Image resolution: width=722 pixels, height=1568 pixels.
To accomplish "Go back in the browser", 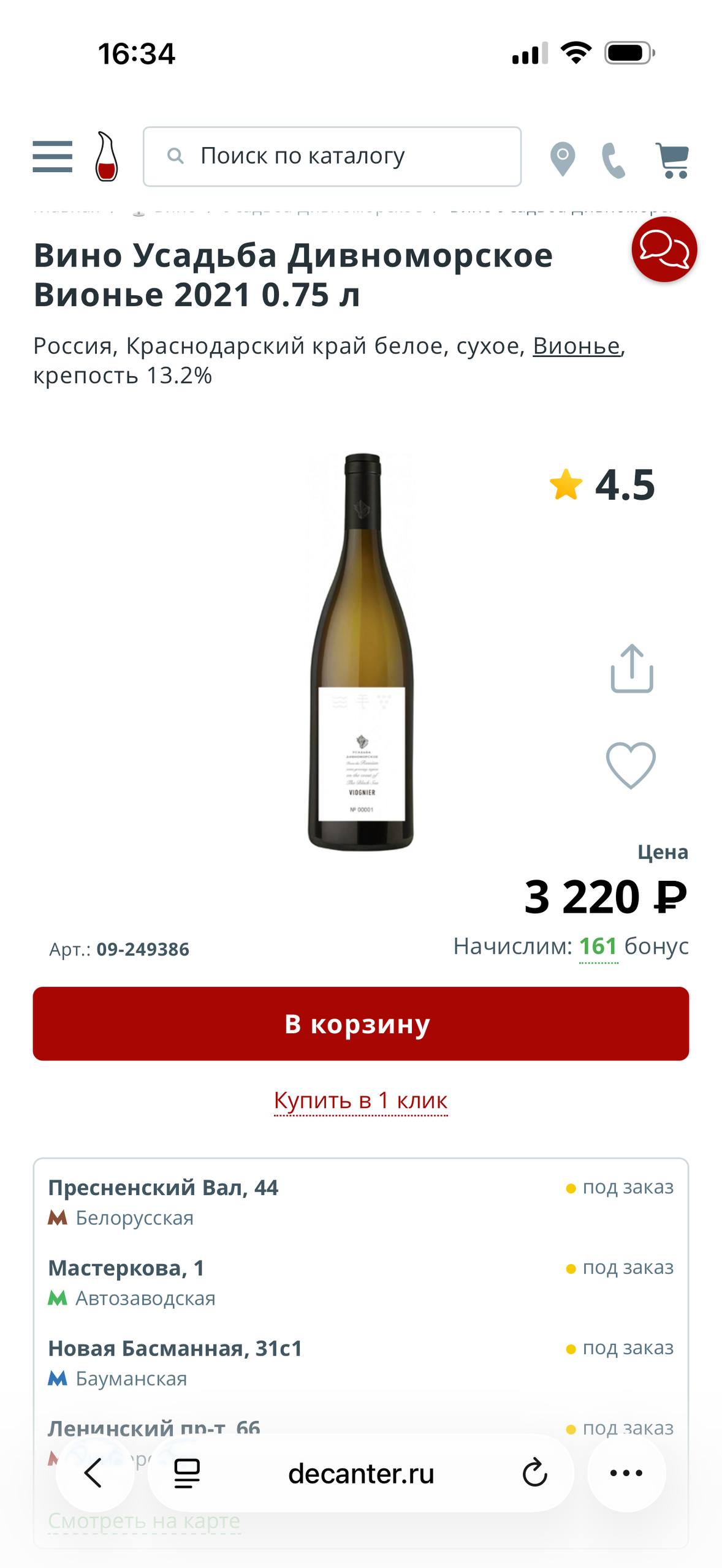I will [x=94, y=1472].
